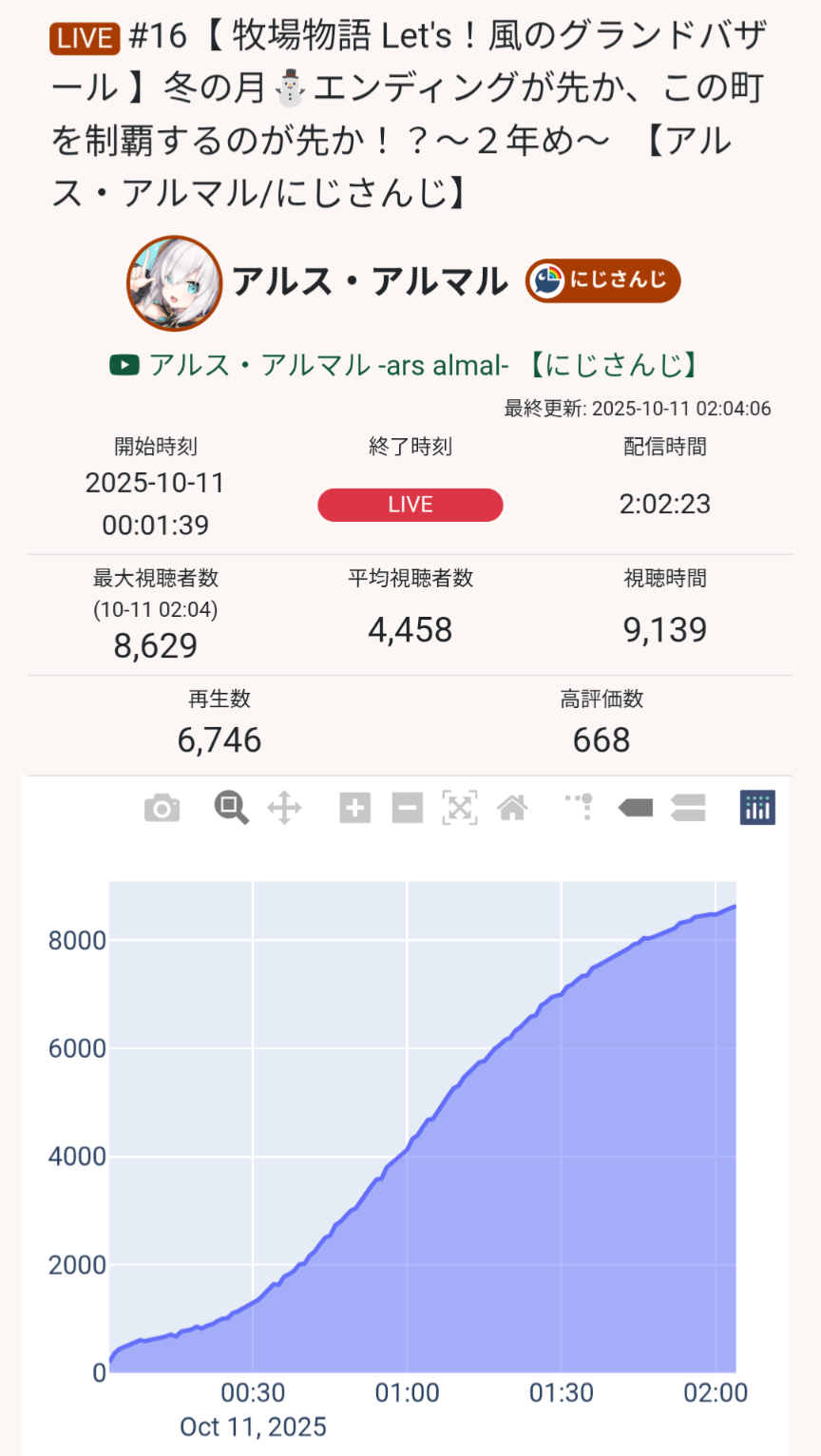The height and width of the screenshot is (1456, 821).
Task: Autoscale the chart axes
Action: point(460,808)
